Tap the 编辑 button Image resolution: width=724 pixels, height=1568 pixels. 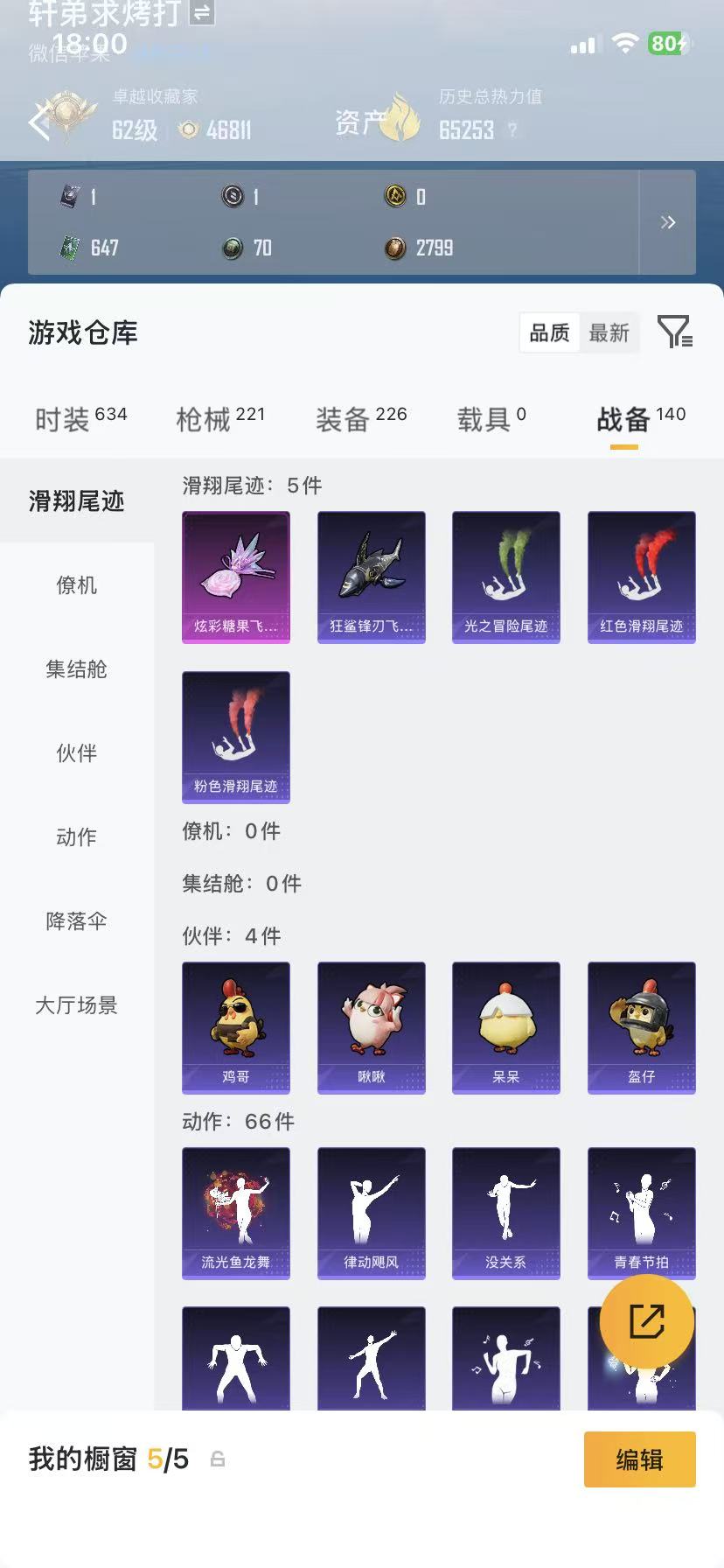[x=639, y=1459]
